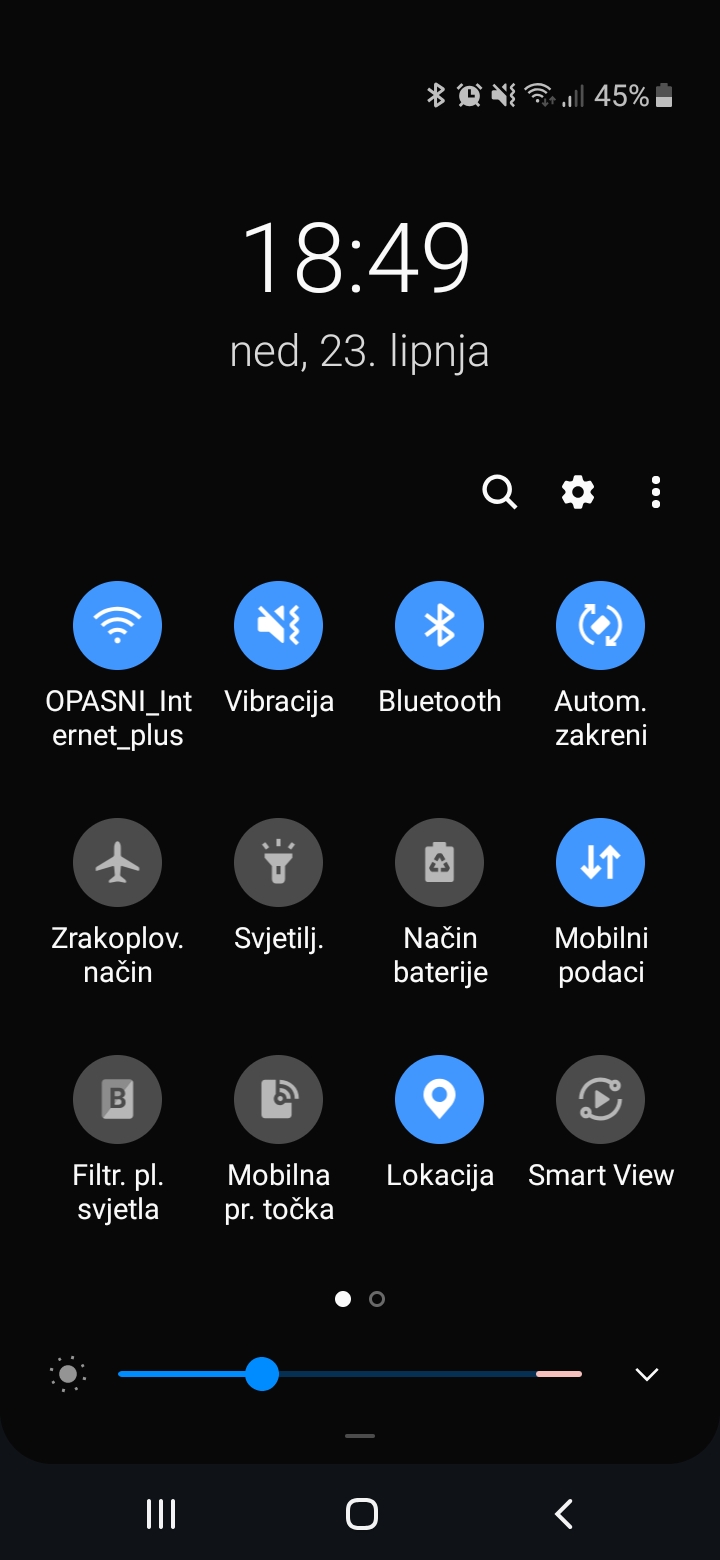Open the three-dot overflow menu

[656, 492]
